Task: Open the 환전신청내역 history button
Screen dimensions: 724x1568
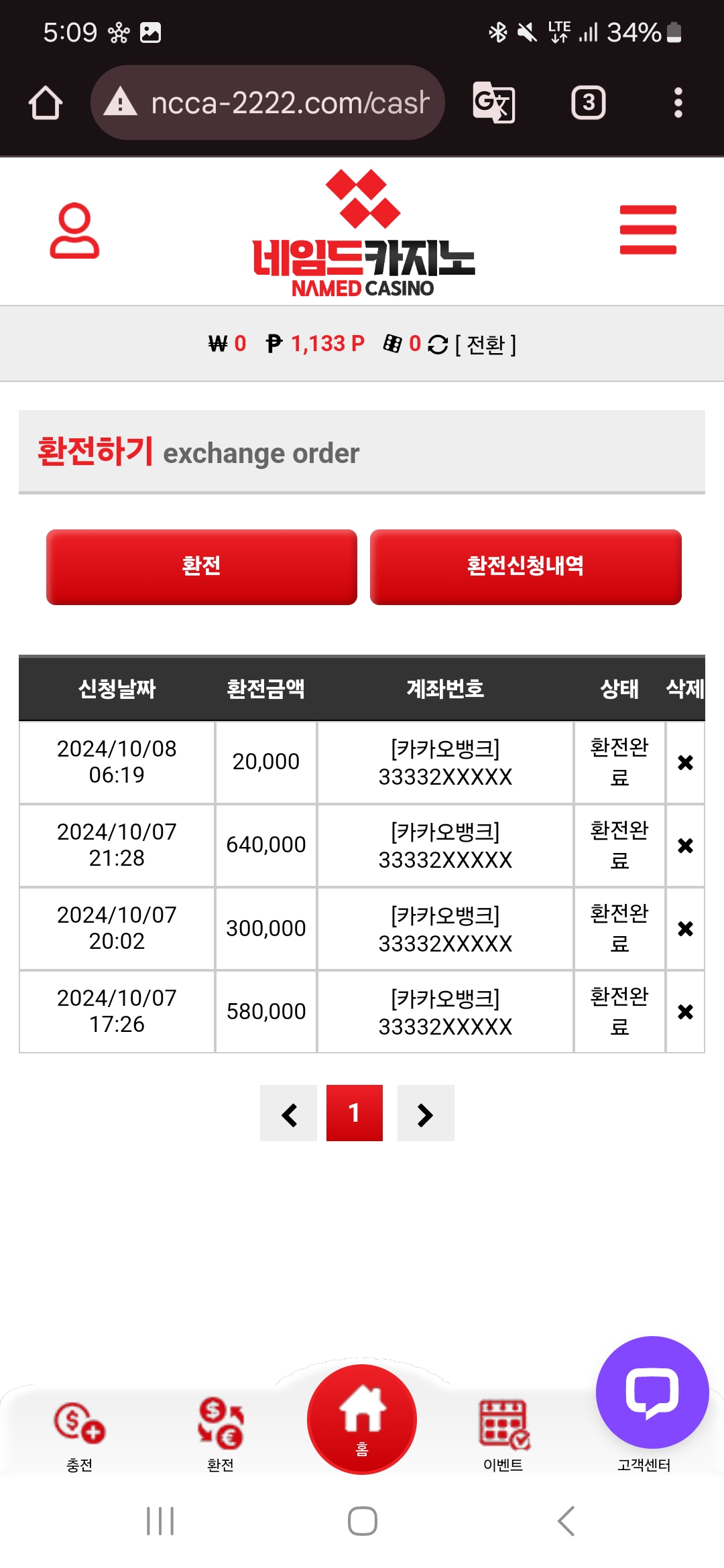Action: (526, 567)
